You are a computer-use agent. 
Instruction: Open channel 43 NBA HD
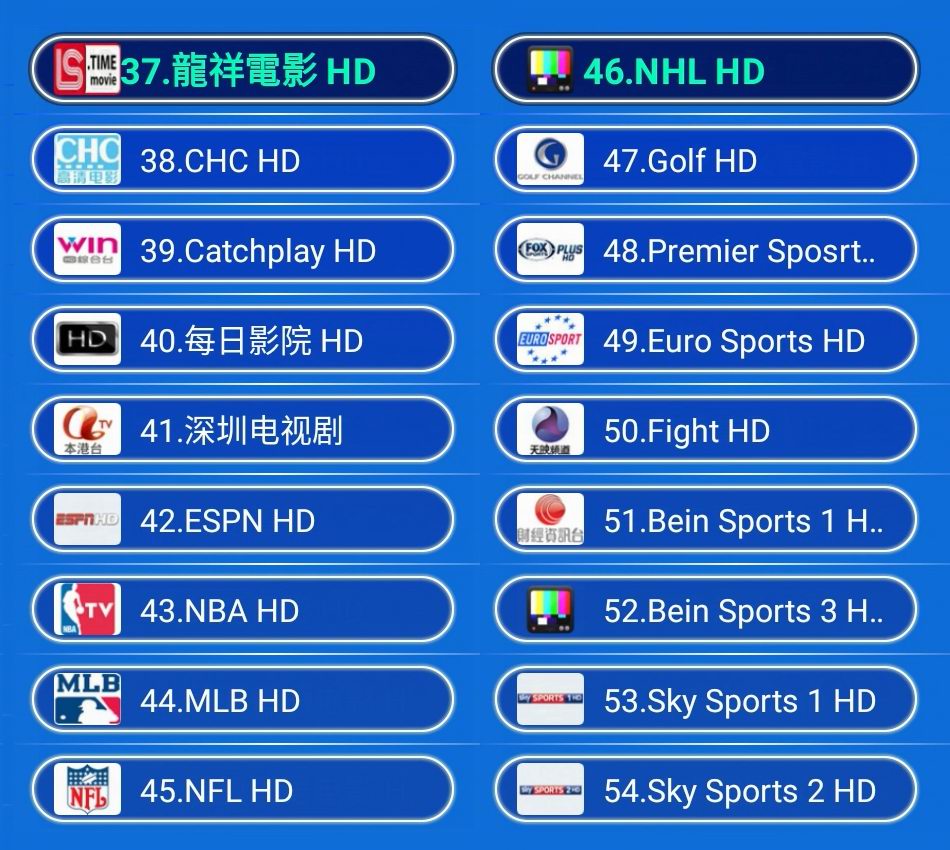(x=242, y=610)
